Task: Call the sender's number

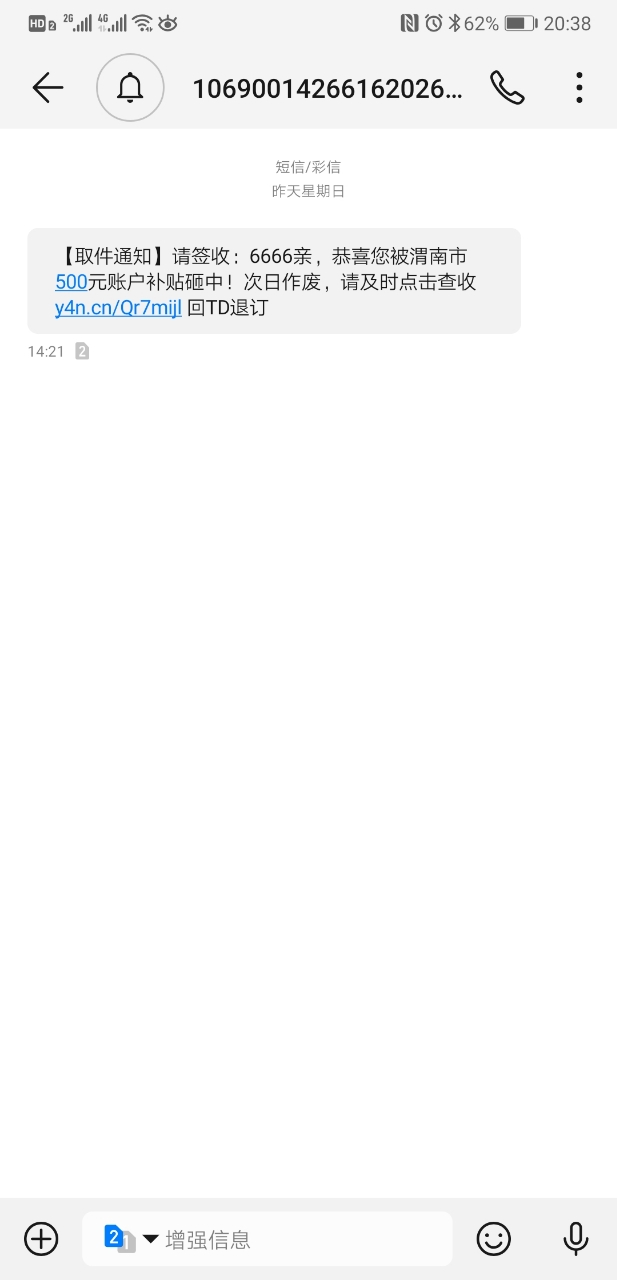Action: point(507,88)
